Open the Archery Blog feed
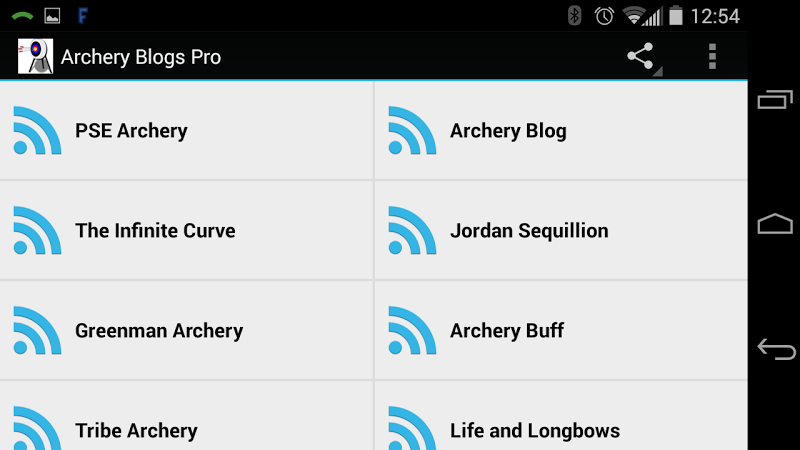The image size is (800, 450). pos(561,131)
